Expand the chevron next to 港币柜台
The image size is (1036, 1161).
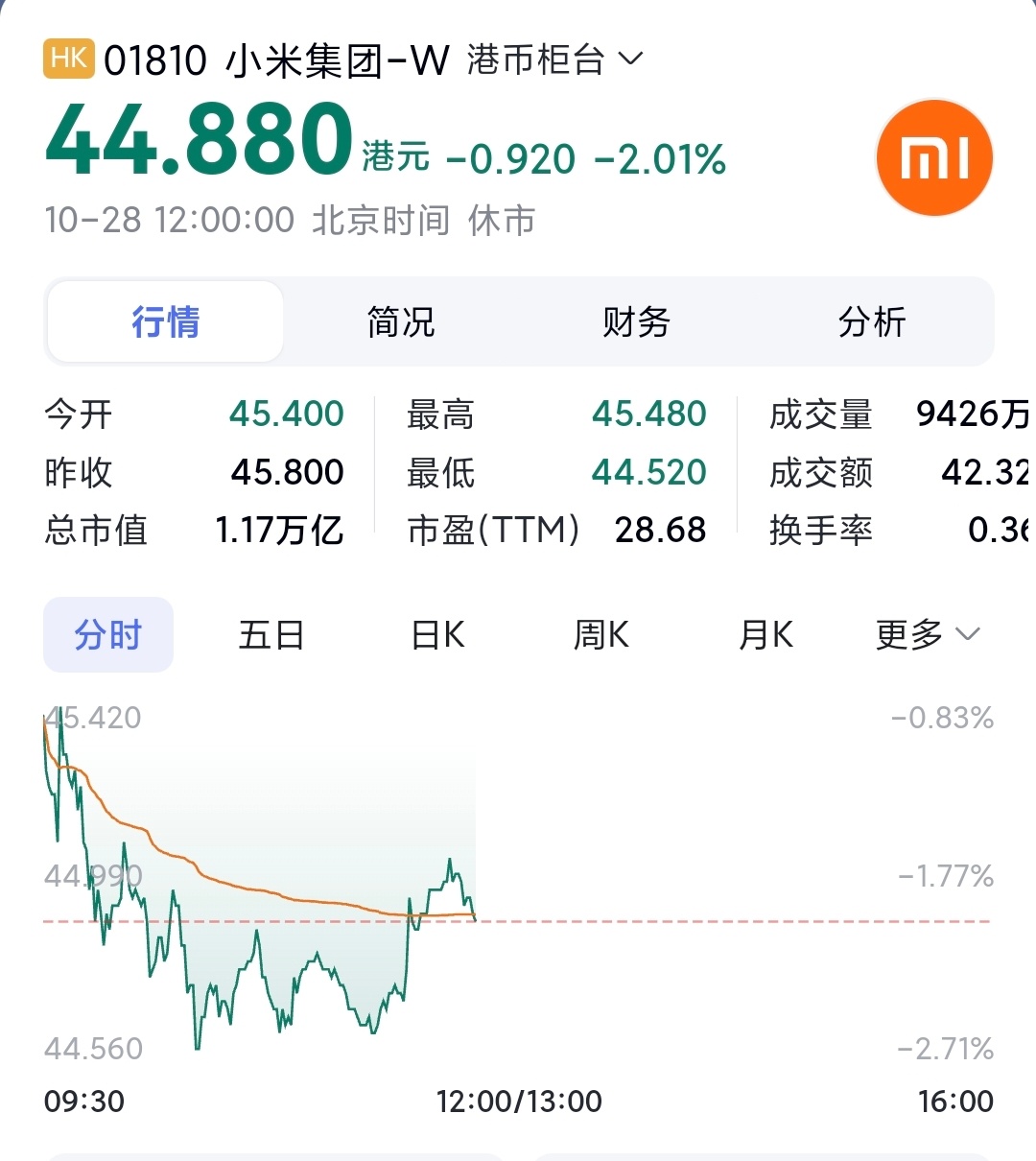631,59
